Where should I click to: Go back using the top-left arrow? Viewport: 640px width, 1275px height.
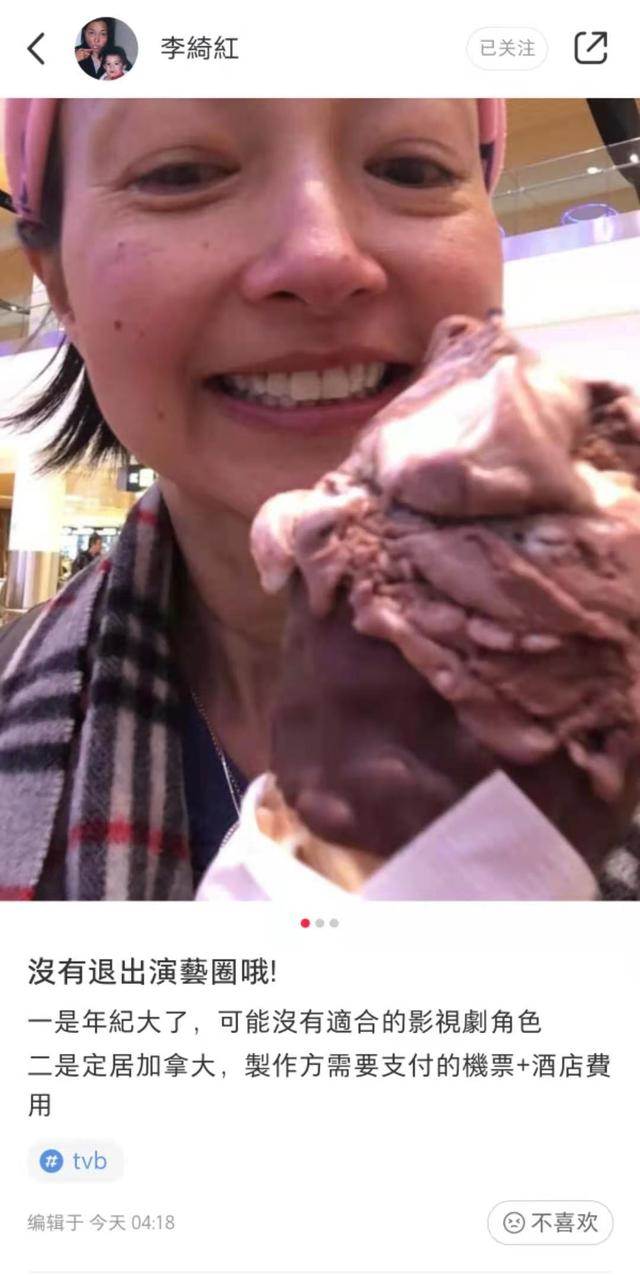36,48
